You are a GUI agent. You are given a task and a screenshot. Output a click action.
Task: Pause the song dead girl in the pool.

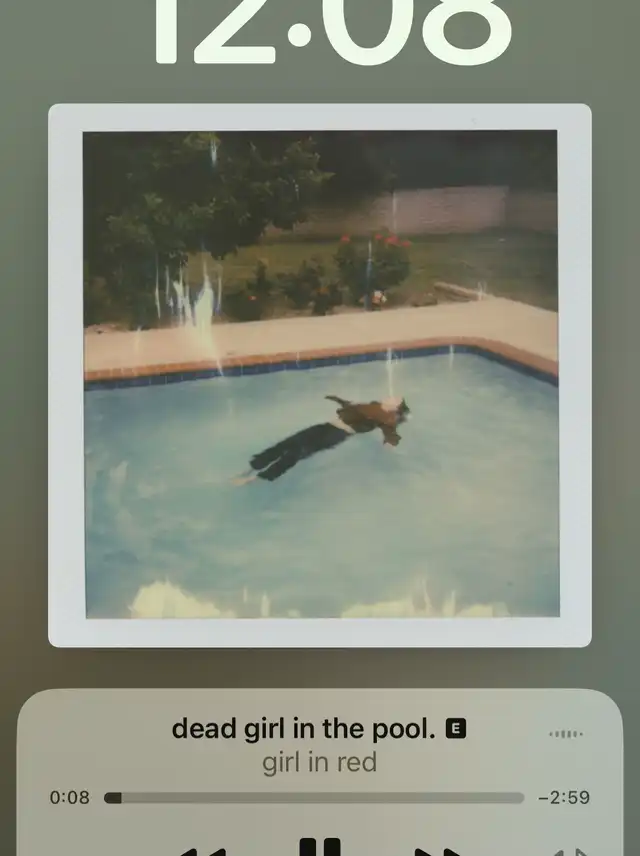point(320,848)
